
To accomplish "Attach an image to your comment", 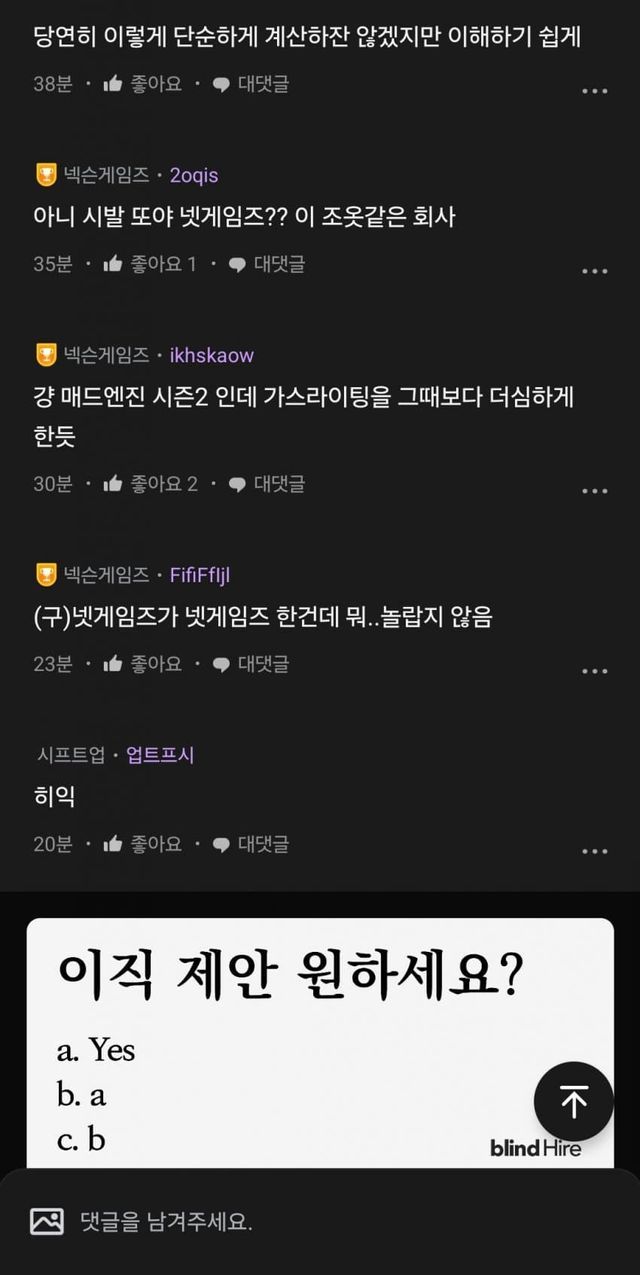I will [47, 1221].
